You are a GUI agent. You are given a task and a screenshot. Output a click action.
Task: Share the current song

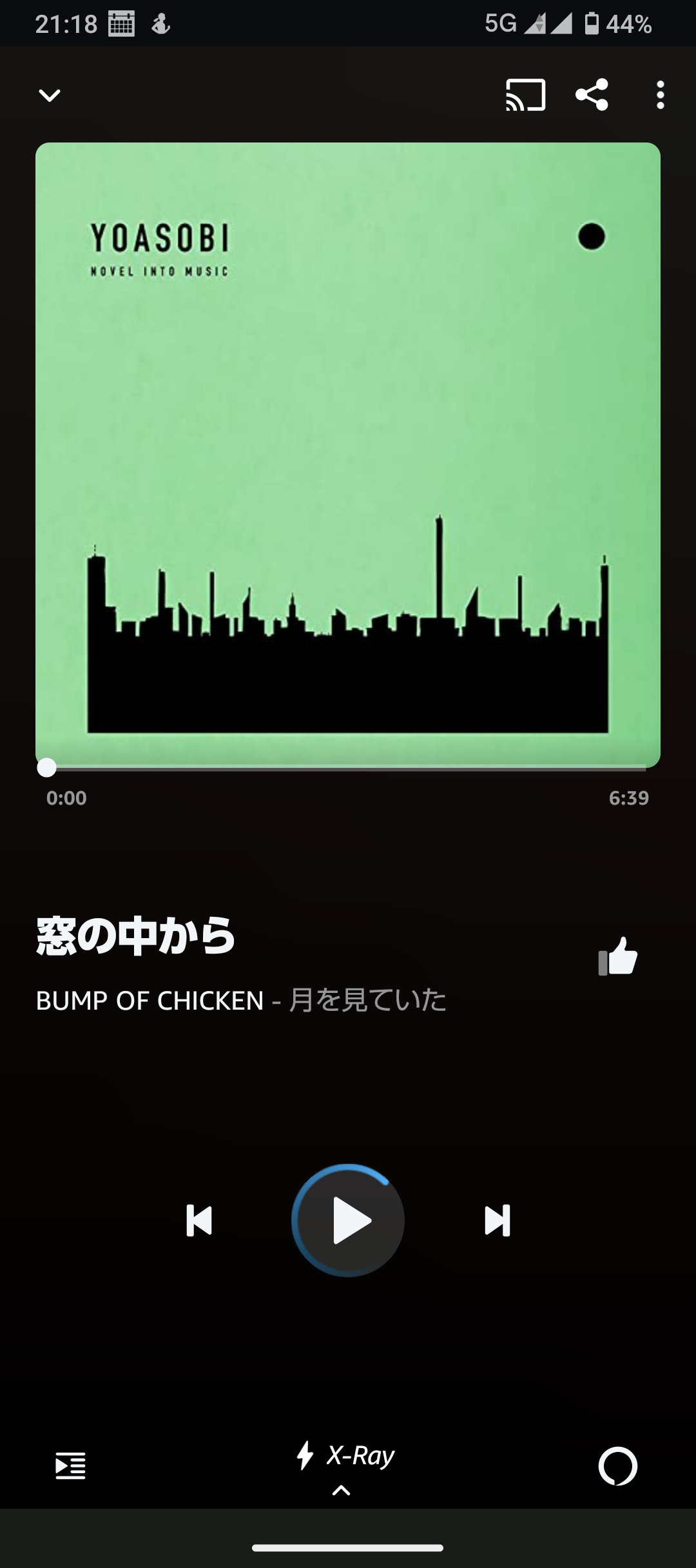pos(592,95)
